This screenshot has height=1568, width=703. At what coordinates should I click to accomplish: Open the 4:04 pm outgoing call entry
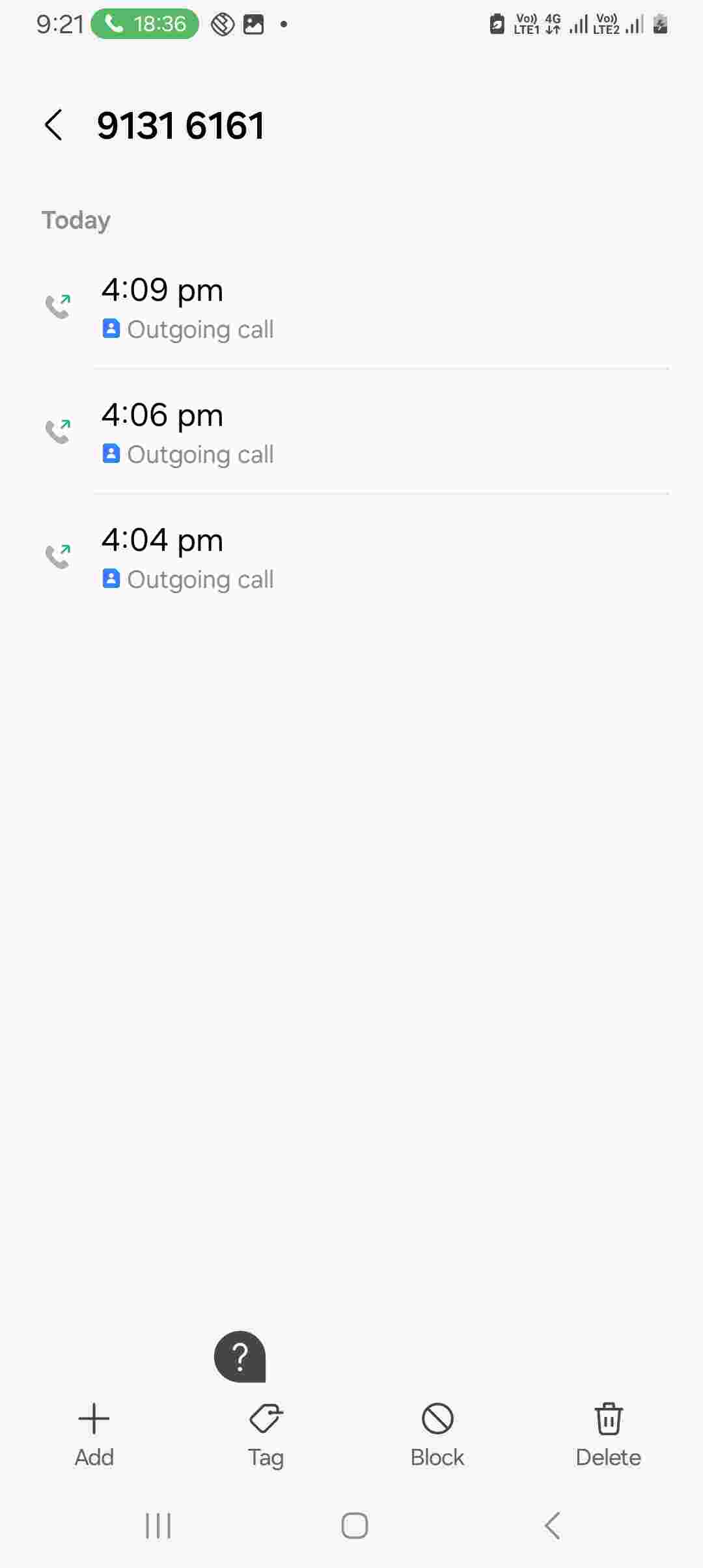(351, 558)
